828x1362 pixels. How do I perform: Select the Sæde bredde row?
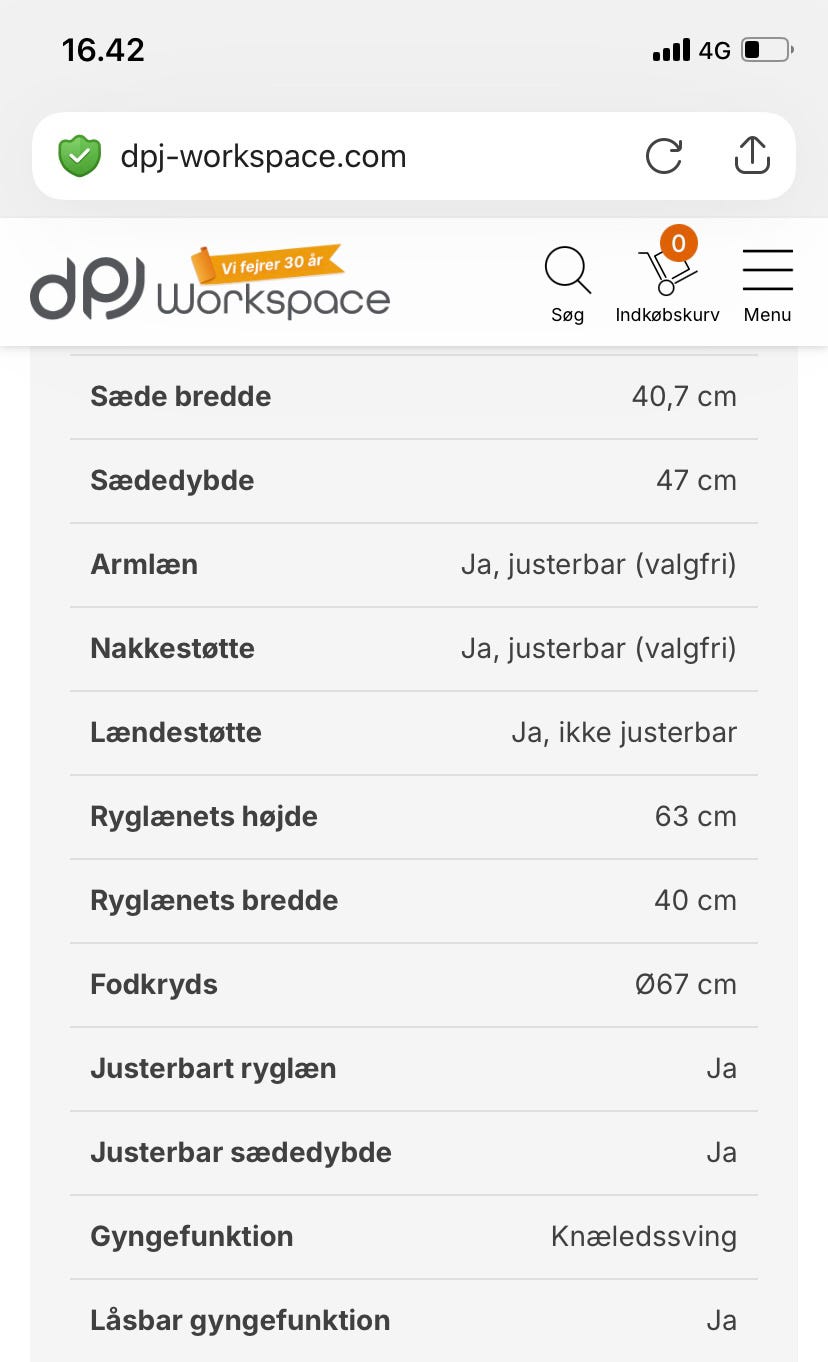[x=414, y=396]
